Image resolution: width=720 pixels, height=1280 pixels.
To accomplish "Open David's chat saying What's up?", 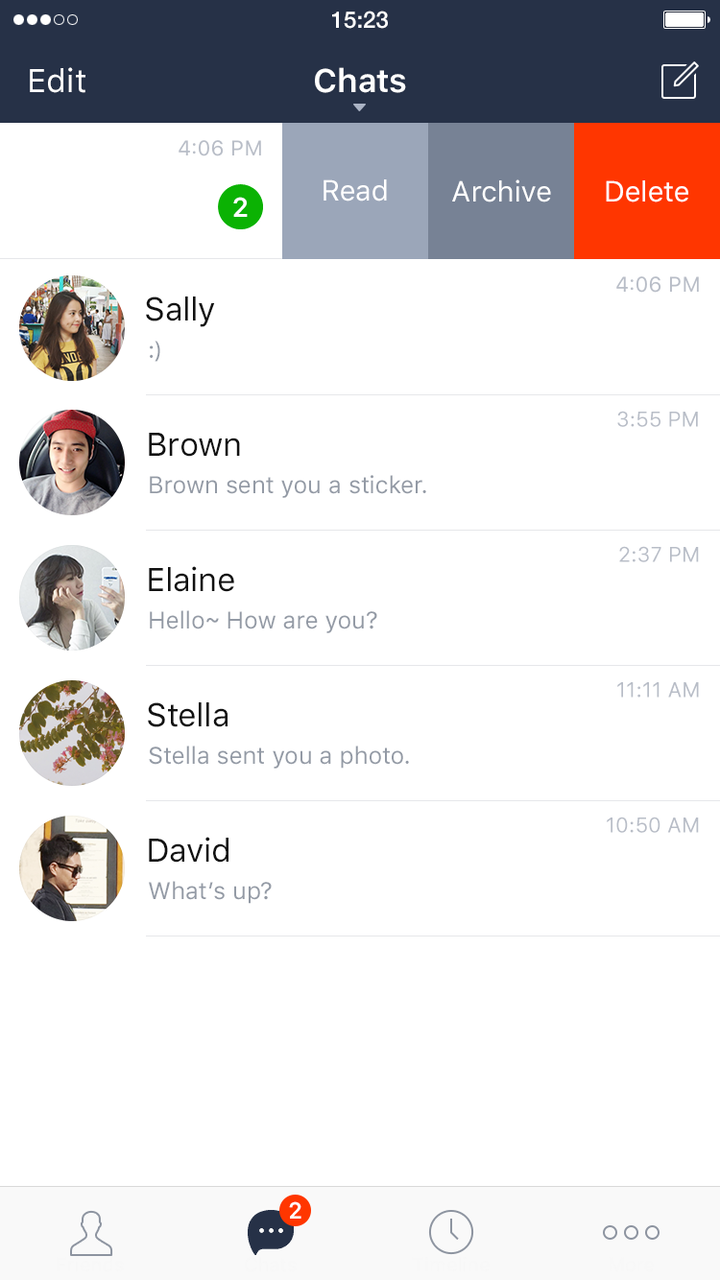I will click(x=400, y=868).
